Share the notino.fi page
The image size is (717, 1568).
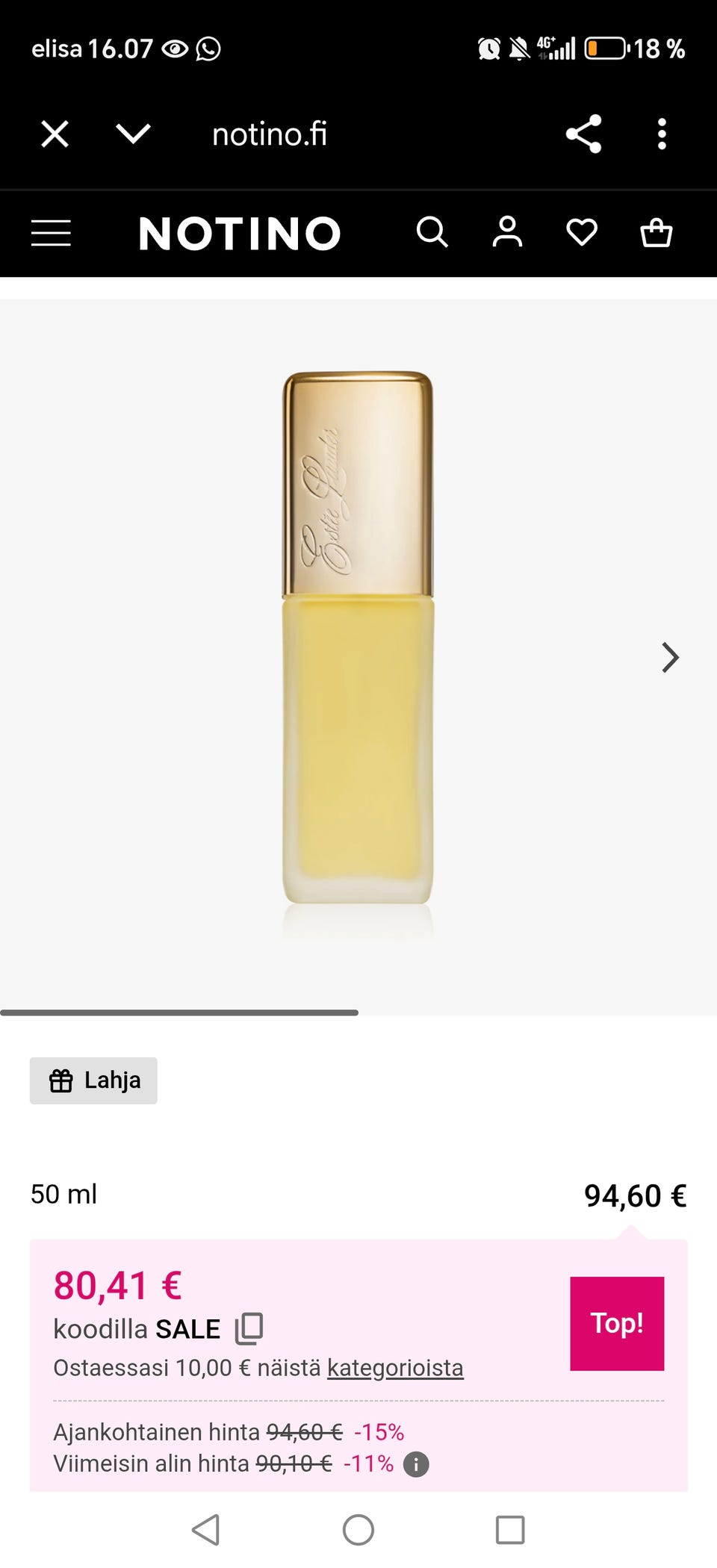point(583,134)
